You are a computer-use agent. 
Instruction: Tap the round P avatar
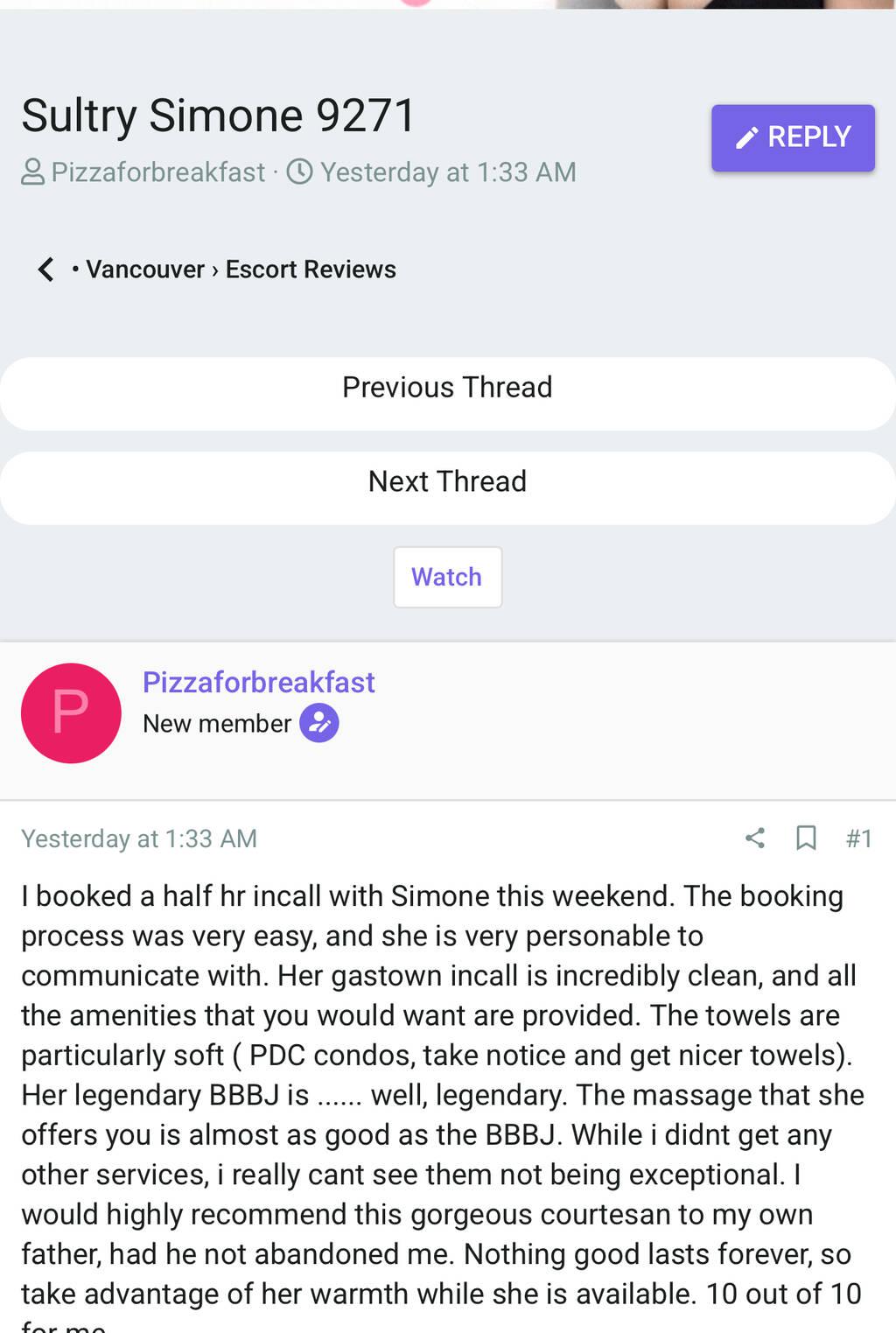(71, 713)
